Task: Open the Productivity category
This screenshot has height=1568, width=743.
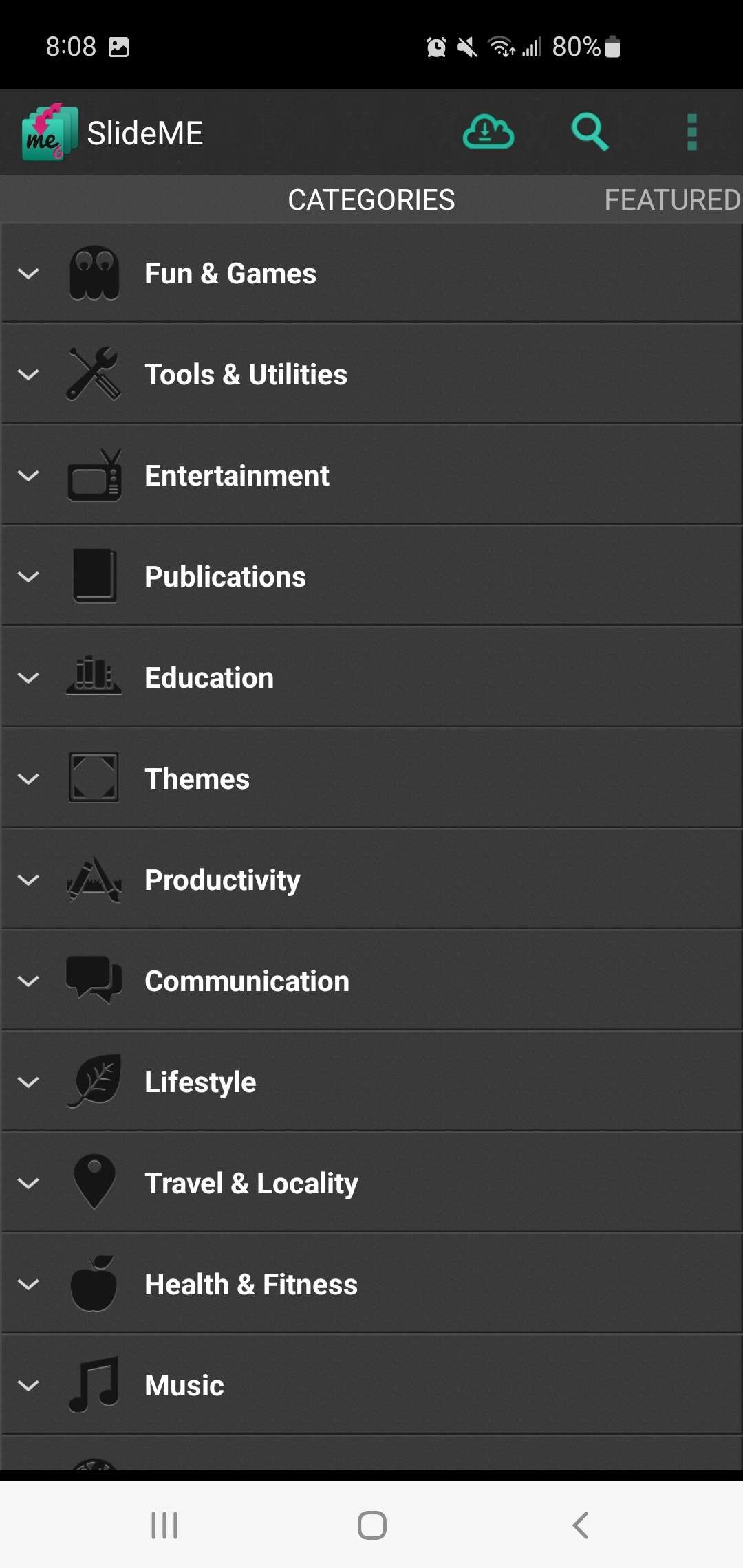Action: [371, 880]
